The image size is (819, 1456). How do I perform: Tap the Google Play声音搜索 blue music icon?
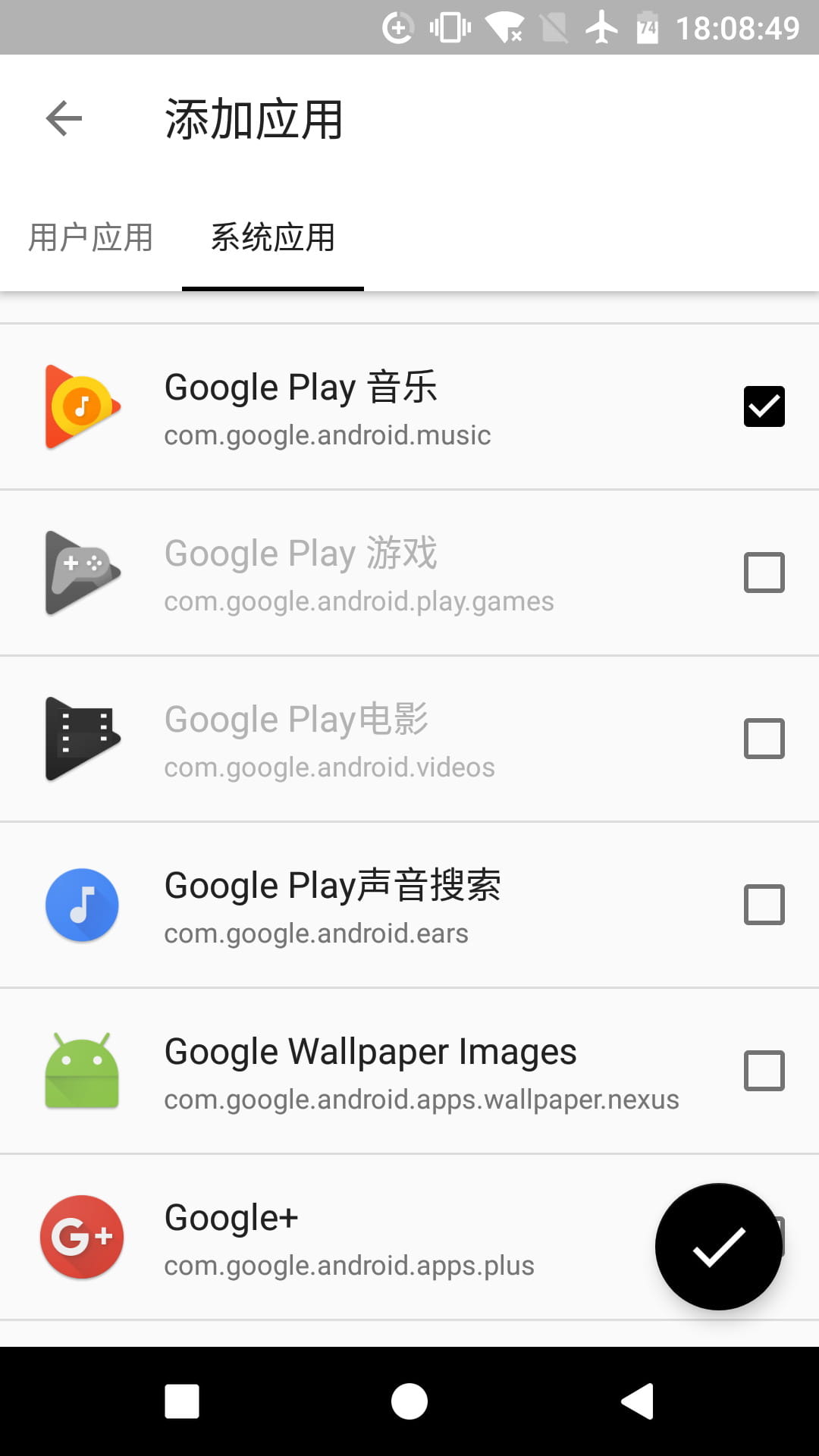click(81, 905)
